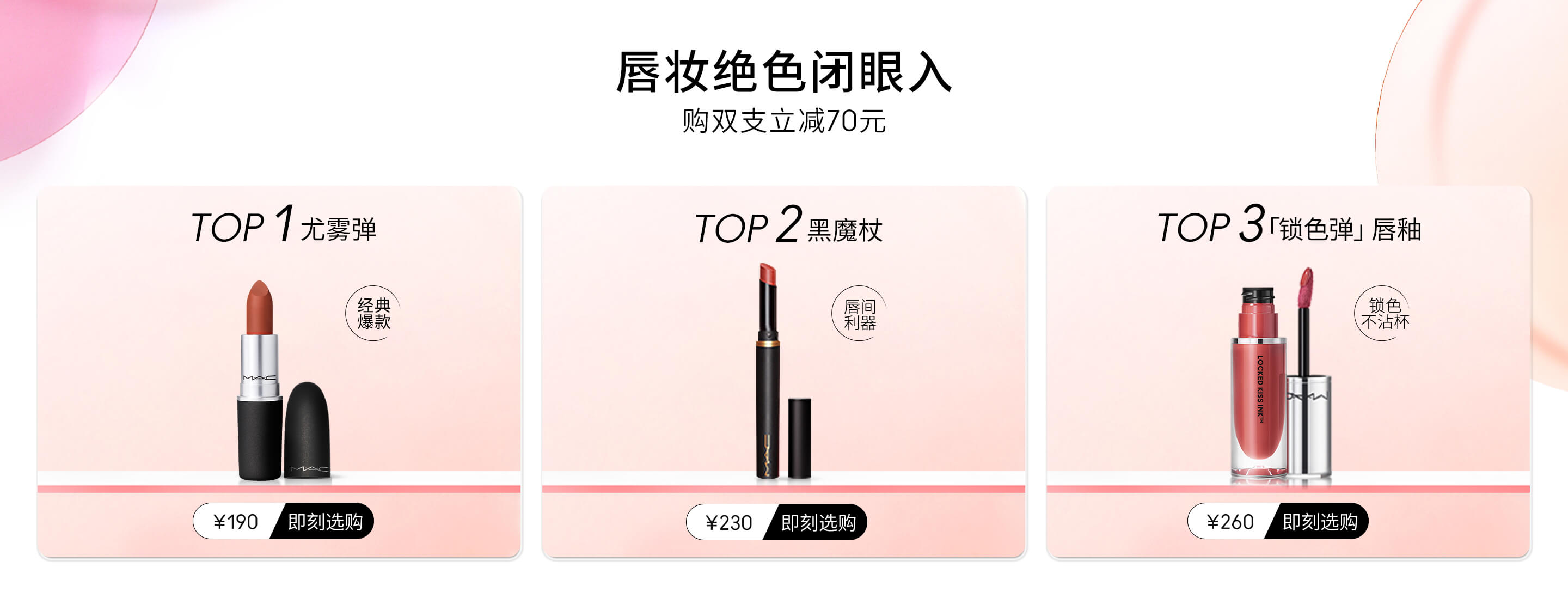This screenshot has width=1568, height=598.
Task: Open the TOP 2 黑魔杖 product card
Action: (783, 365)
